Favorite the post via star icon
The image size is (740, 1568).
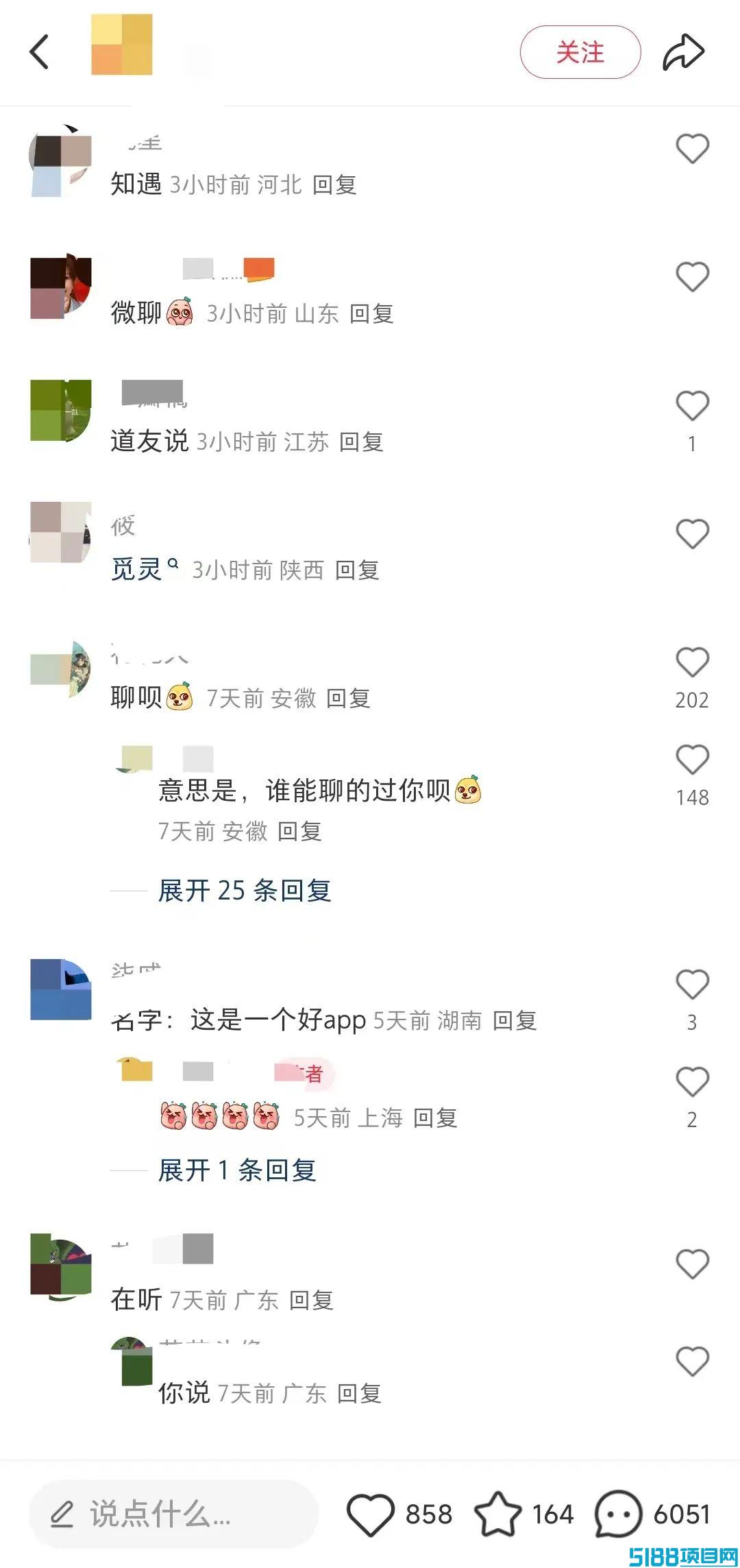(498, 1514)
